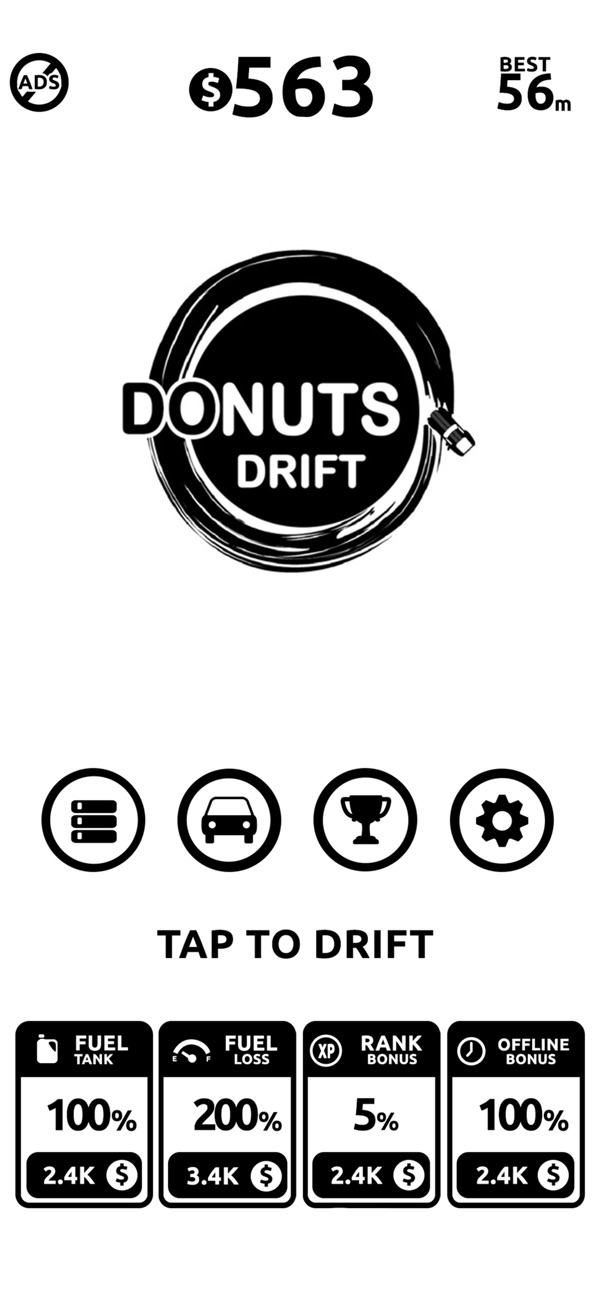
Task: Open the settings gear
Action: 501,820
